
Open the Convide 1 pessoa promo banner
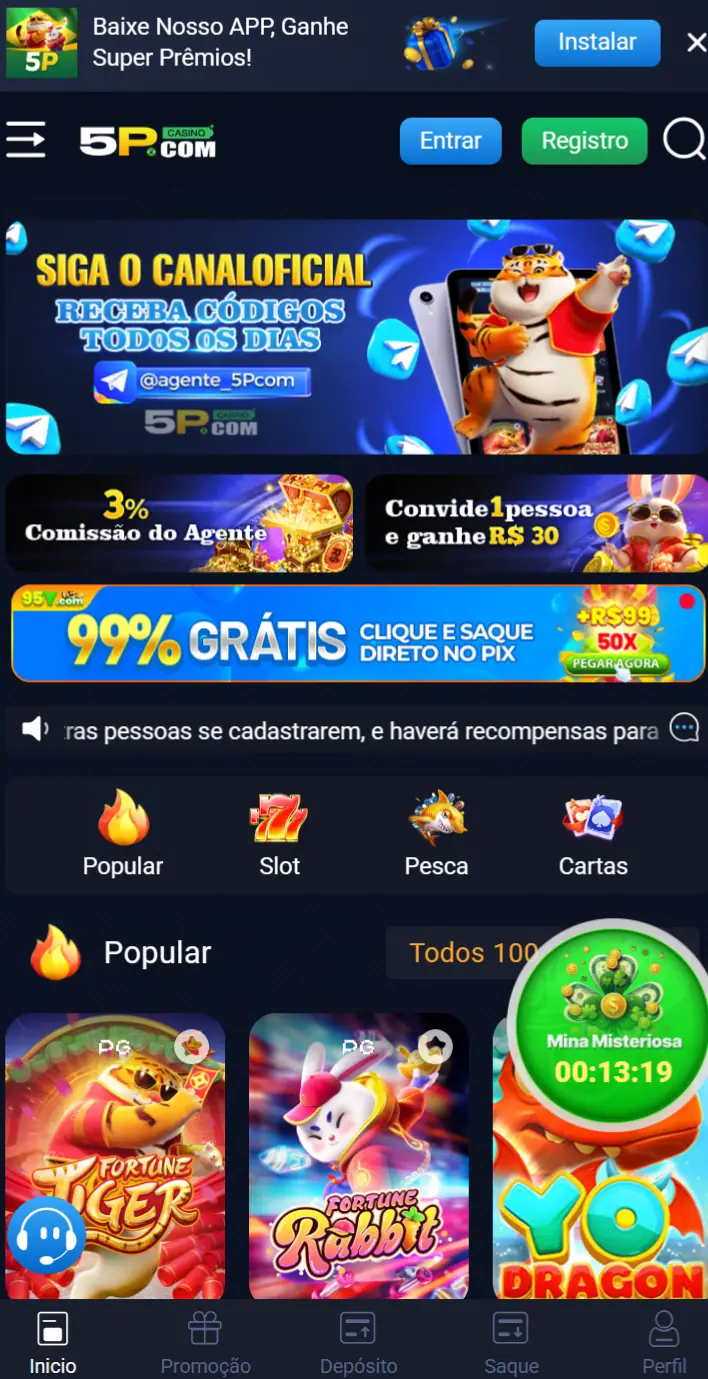pyautogui.click(x=535, y=523)
